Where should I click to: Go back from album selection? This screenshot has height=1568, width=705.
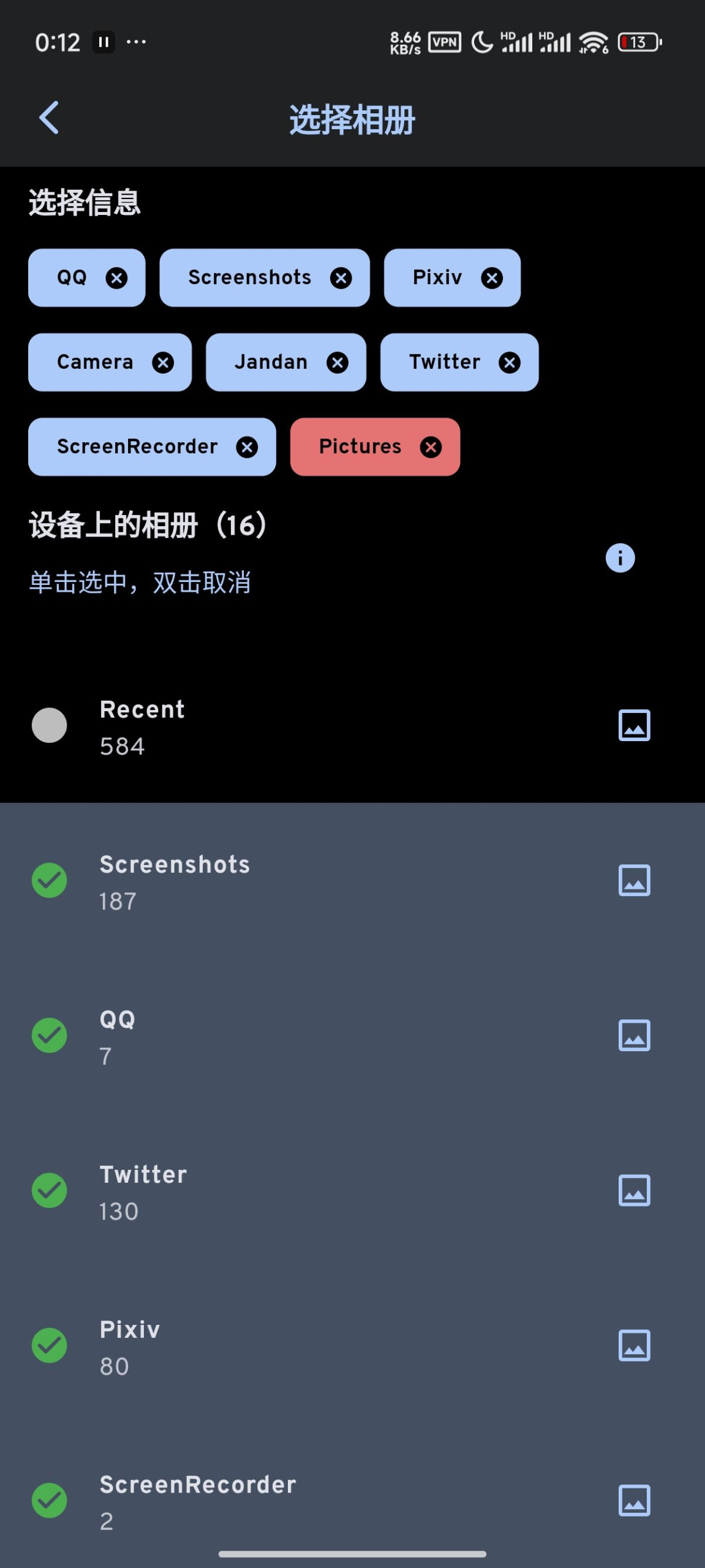coord(49,118)
